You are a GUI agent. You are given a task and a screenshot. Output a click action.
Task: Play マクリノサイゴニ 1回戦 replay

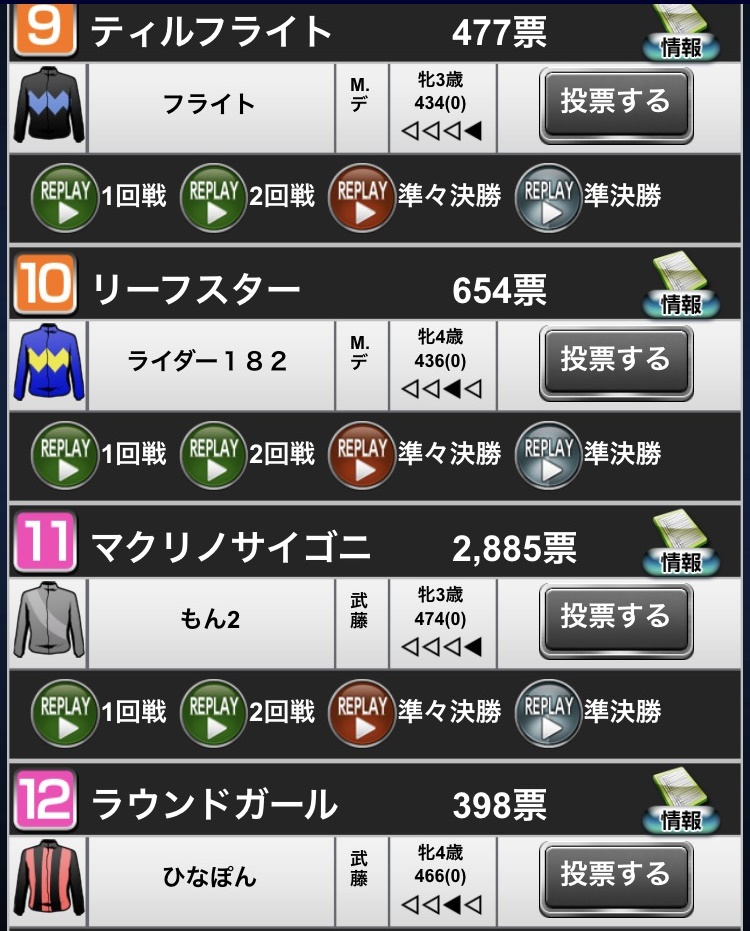[x=65, y=712]
